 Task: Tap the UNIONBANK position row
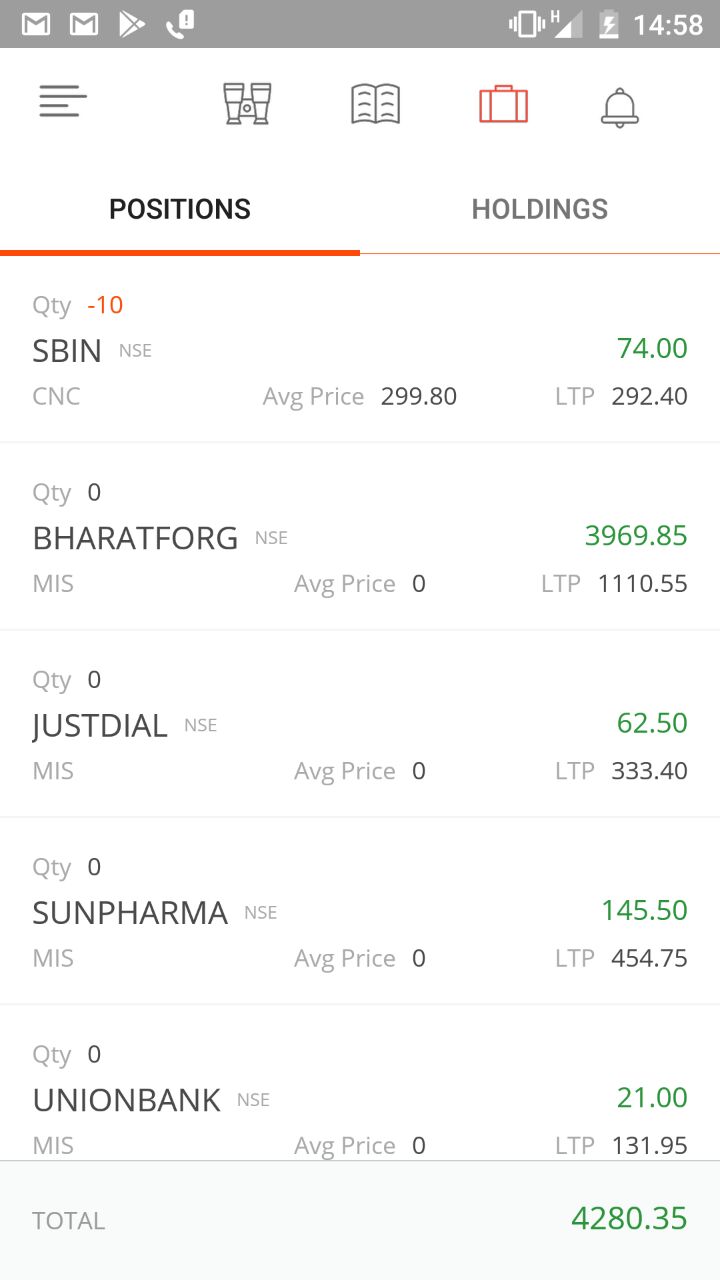coord(360,1084)
